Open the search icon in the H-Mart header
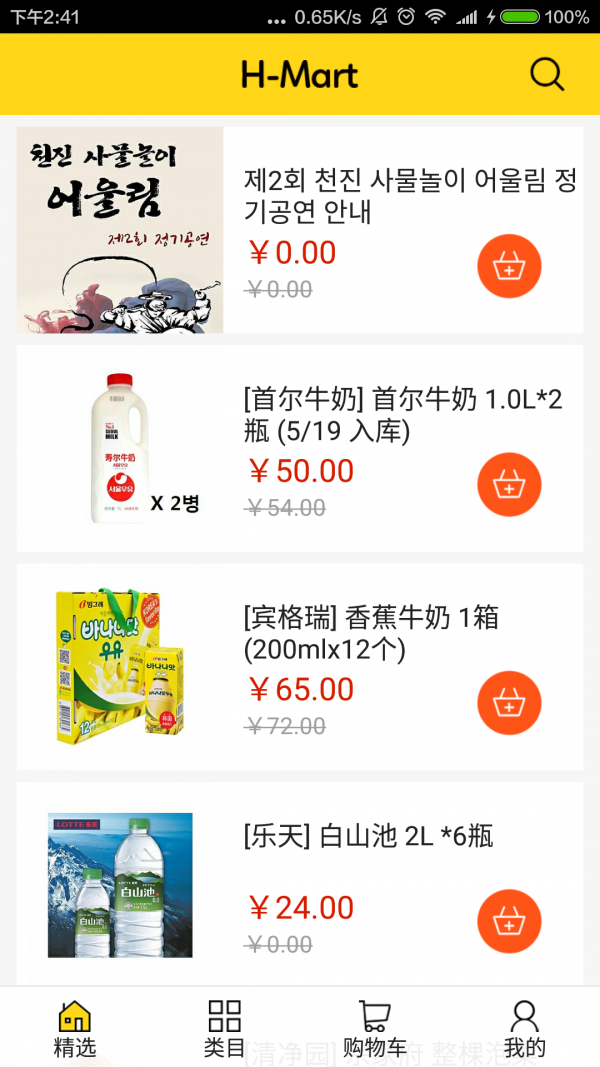This screenshot has height=1067, width=600. point(547,75)
